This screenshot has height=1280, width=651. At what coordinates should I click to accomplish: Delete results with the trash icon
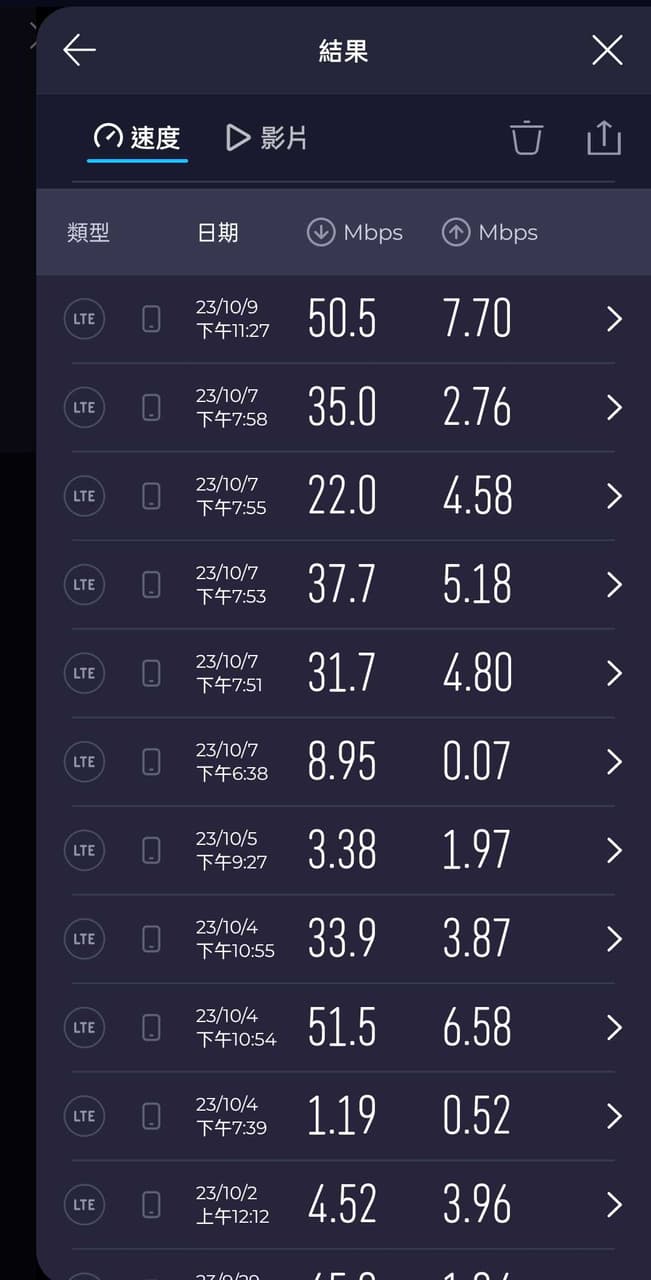point(526,138)
